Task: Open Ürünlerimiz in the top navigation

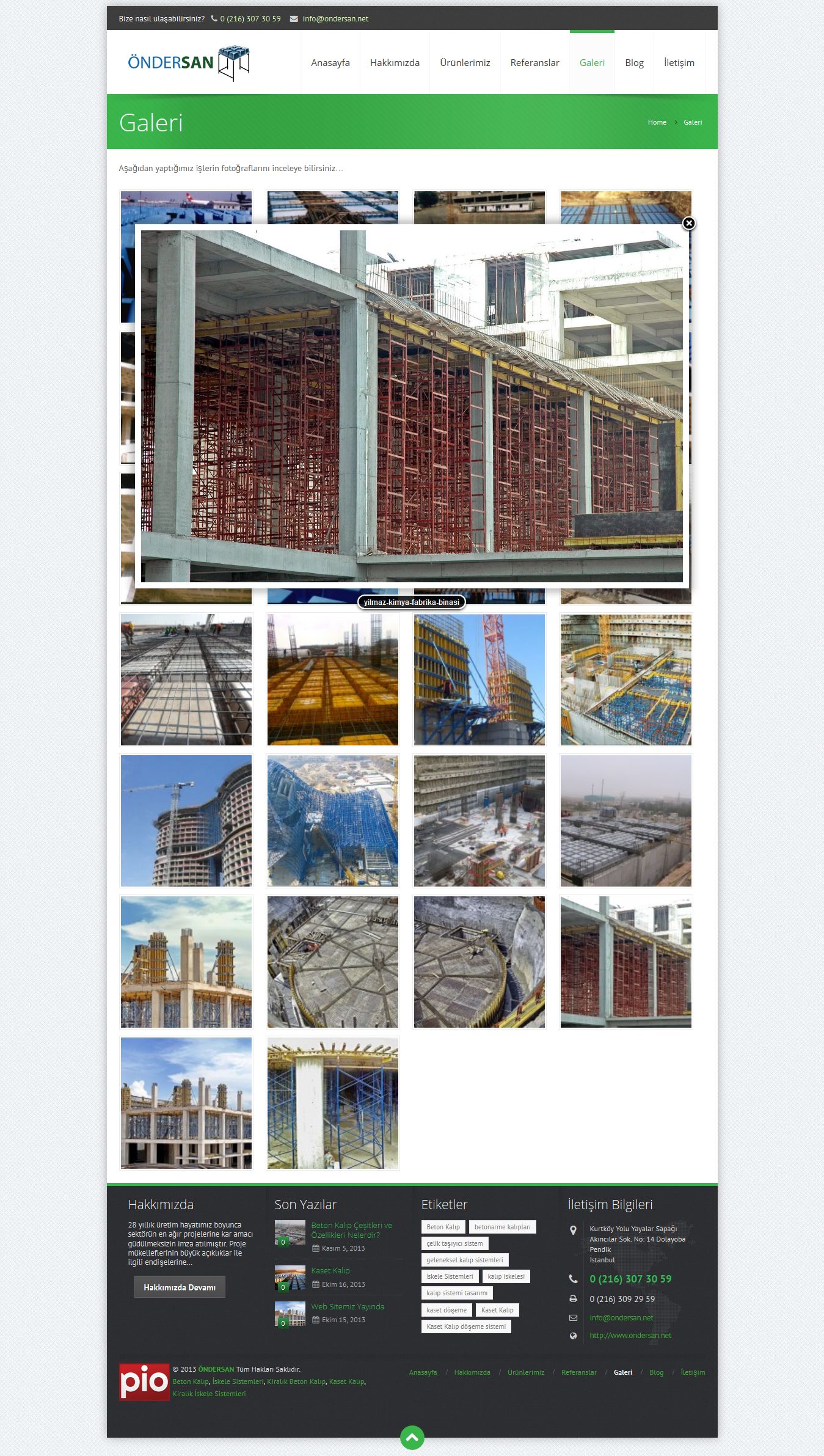Action: click(465, 62)
